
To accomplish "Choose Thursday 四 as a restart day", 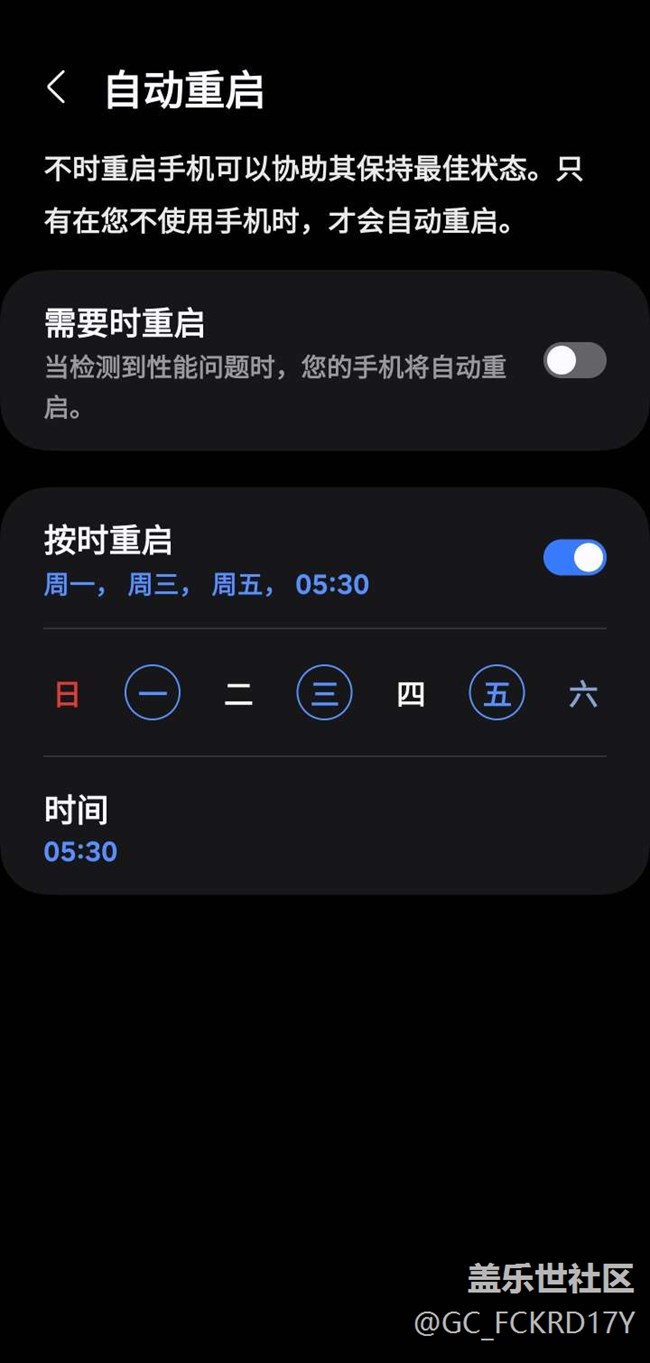I will click(410, 694).
